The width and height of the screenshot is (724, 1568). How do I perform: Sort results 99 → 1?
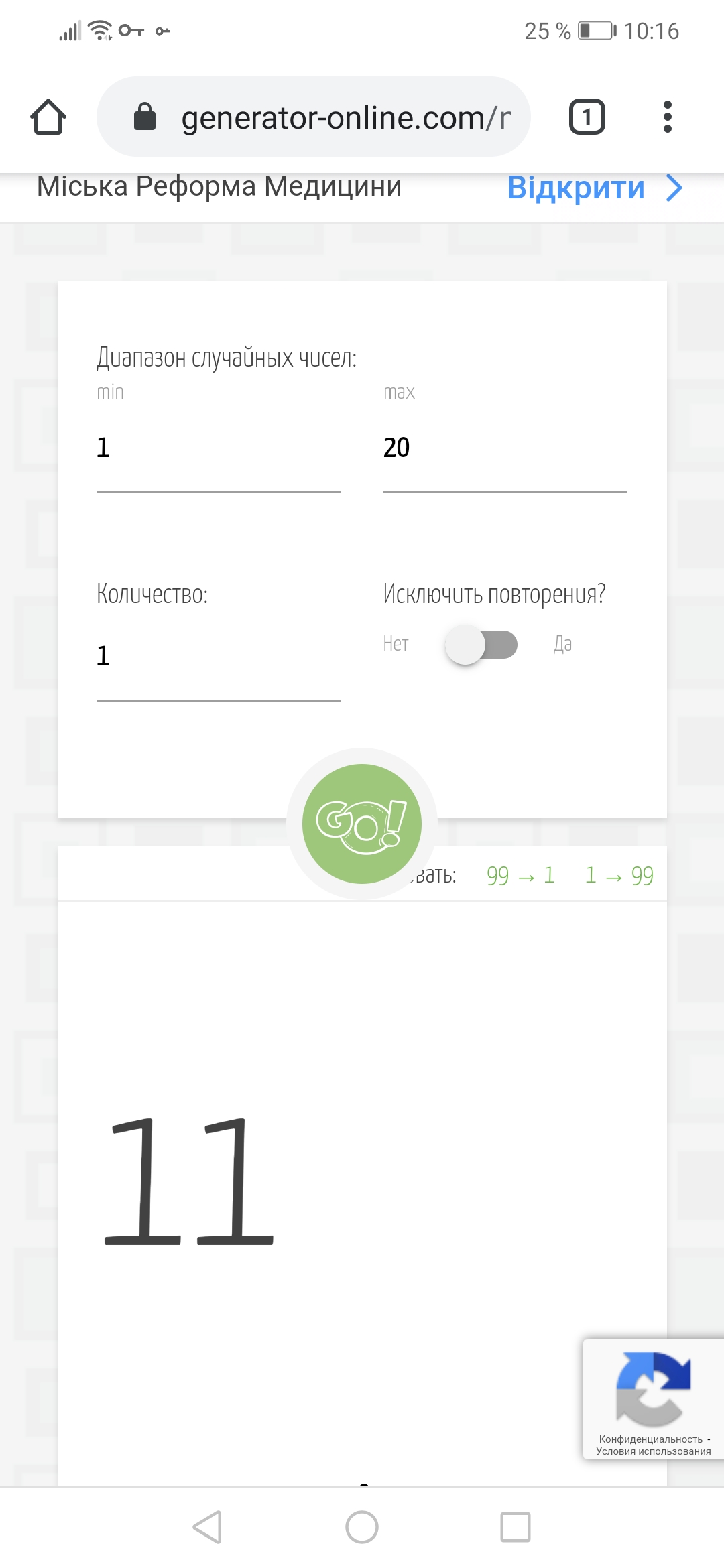(x=521, y=875)
